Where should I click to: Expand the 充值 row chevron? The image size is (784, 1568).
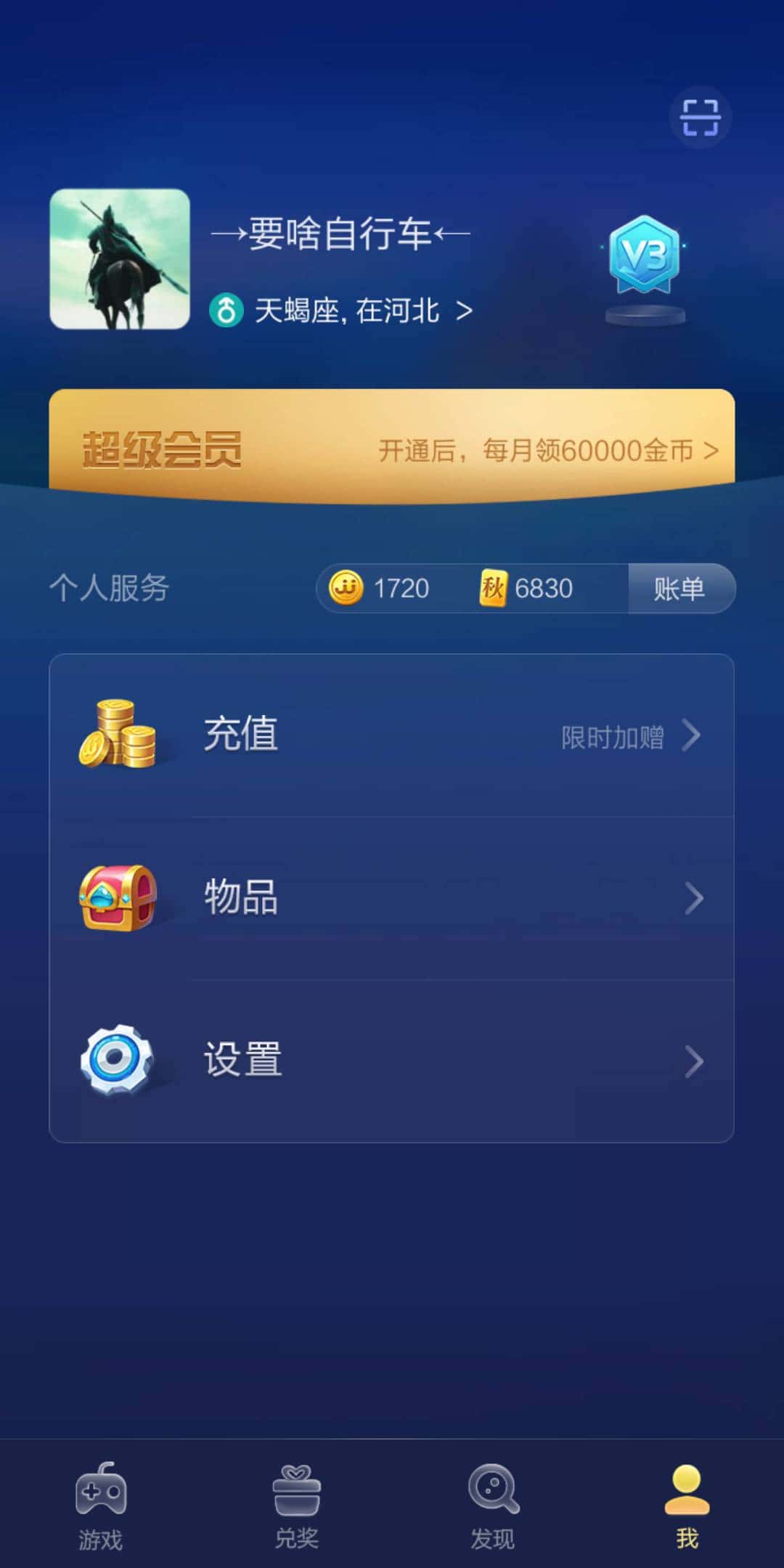click(695, 735)
